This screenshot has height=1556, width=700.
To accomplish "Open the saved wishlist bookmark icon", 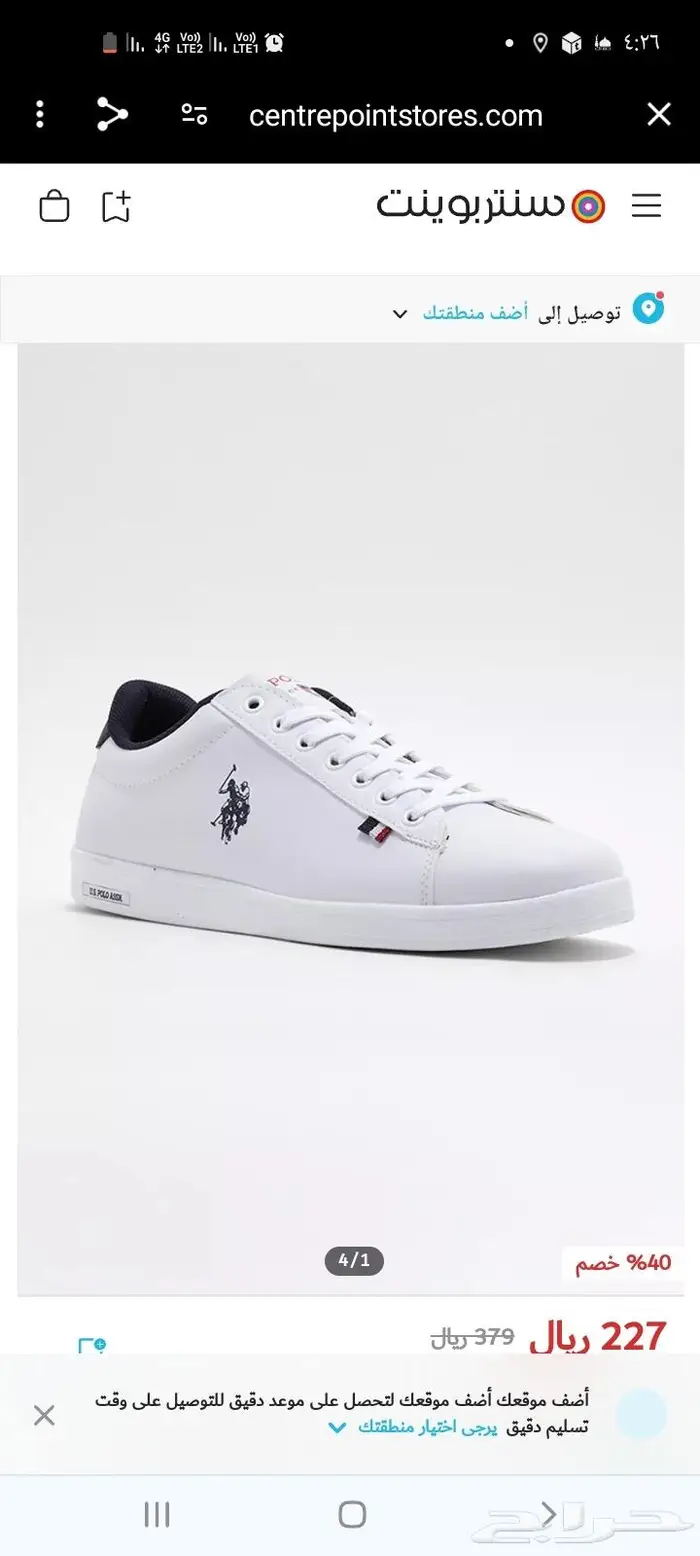I will 116,206.
